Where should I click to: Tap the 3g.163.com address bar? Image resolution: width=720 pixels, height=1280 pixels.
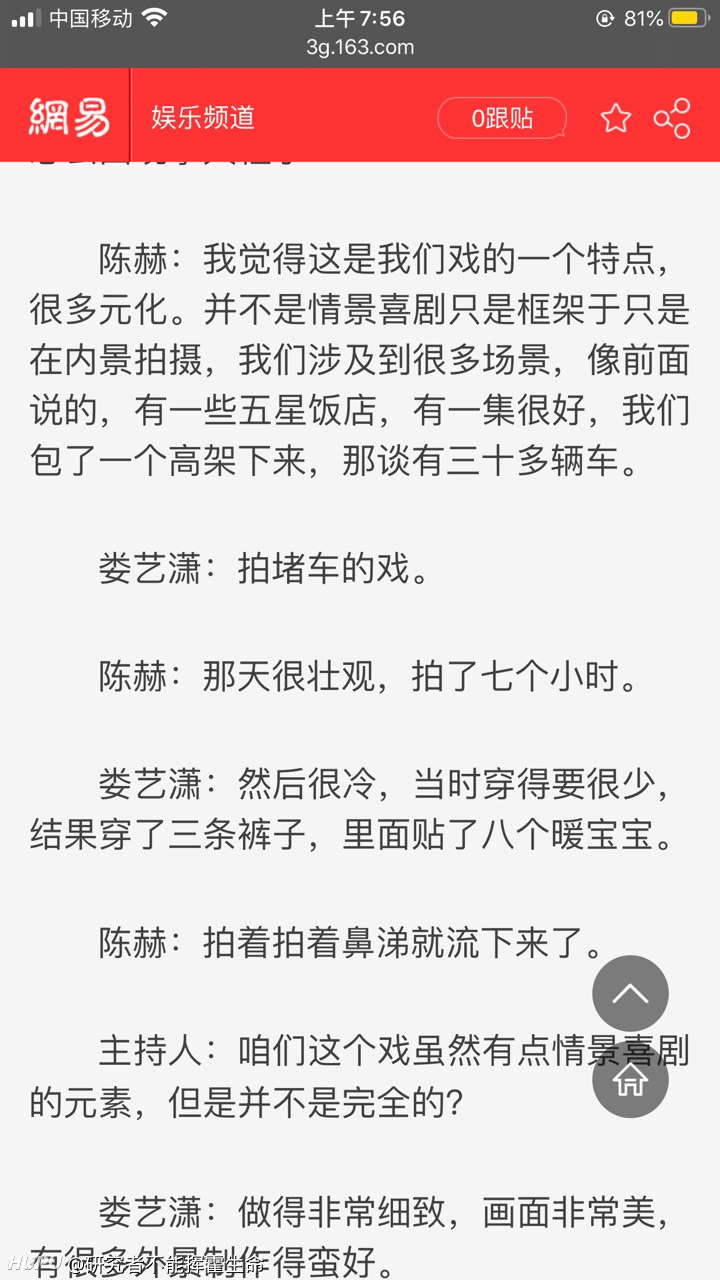tap(360, 47)
